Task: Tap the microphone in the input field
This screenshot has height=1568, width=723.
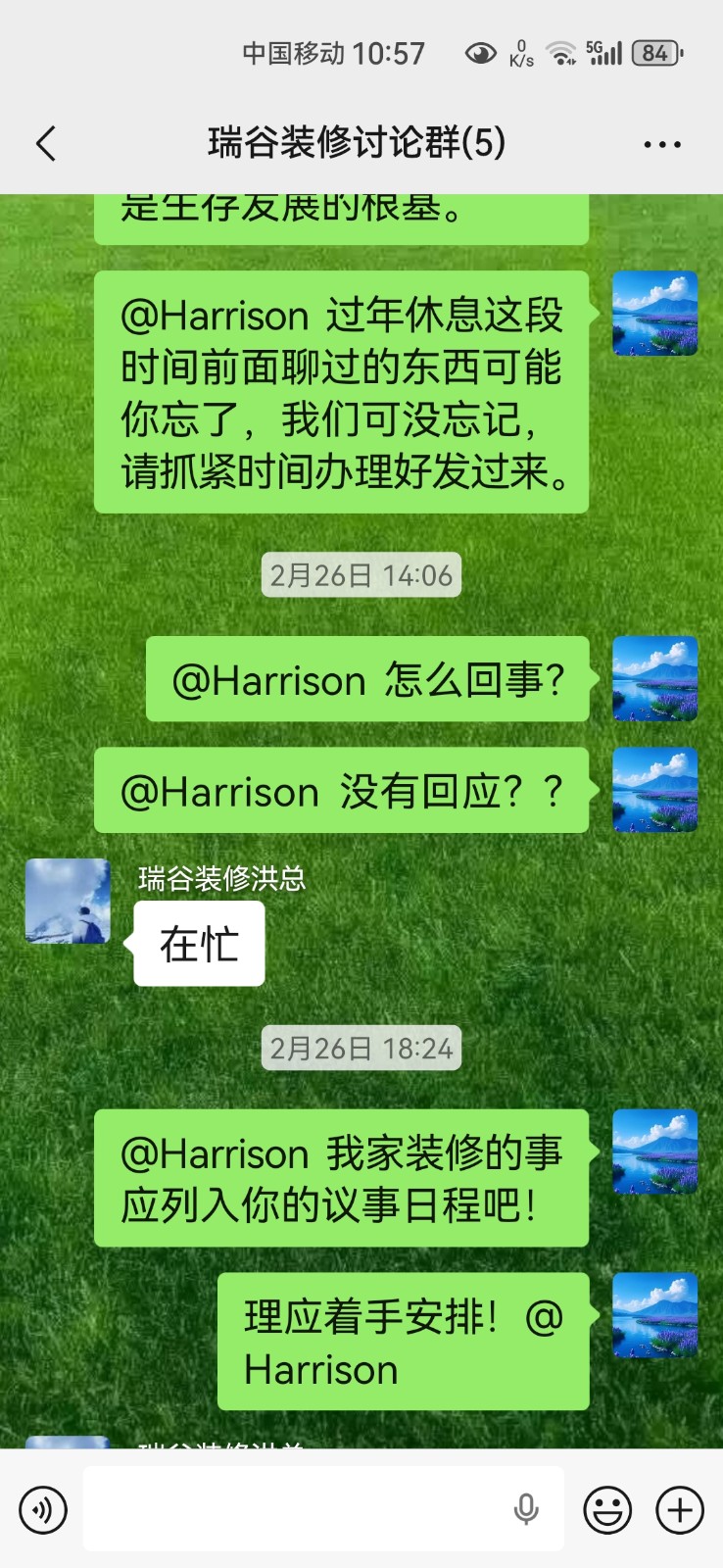Action: click(x=526, y=1509)
